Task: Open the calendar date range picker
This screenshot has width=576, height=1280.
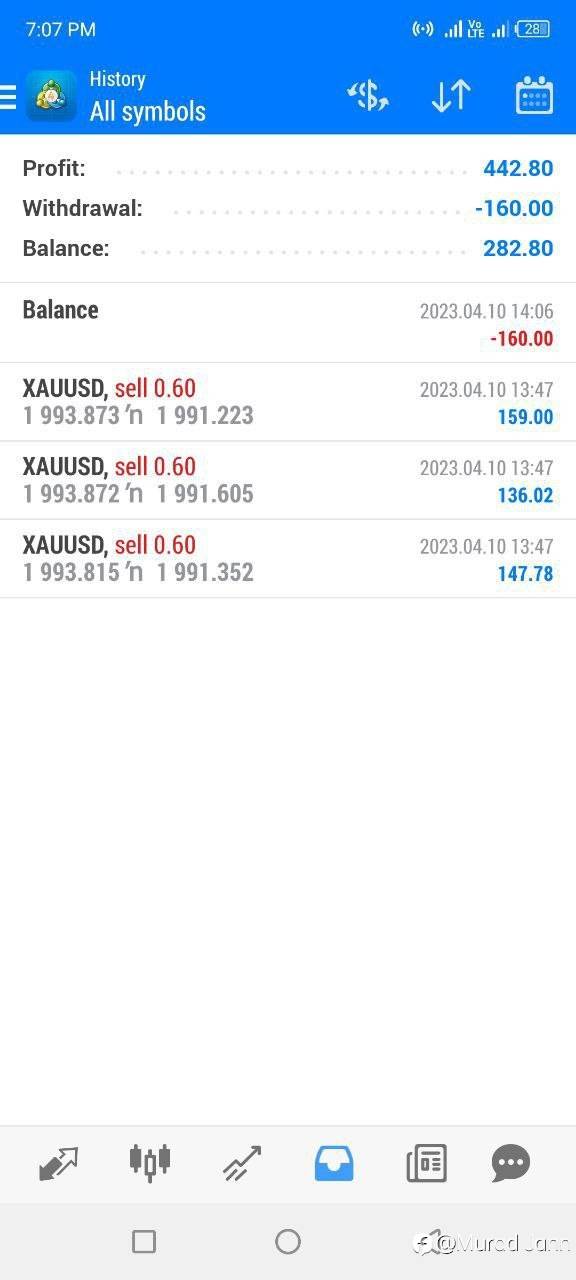Action: point(534,96)
